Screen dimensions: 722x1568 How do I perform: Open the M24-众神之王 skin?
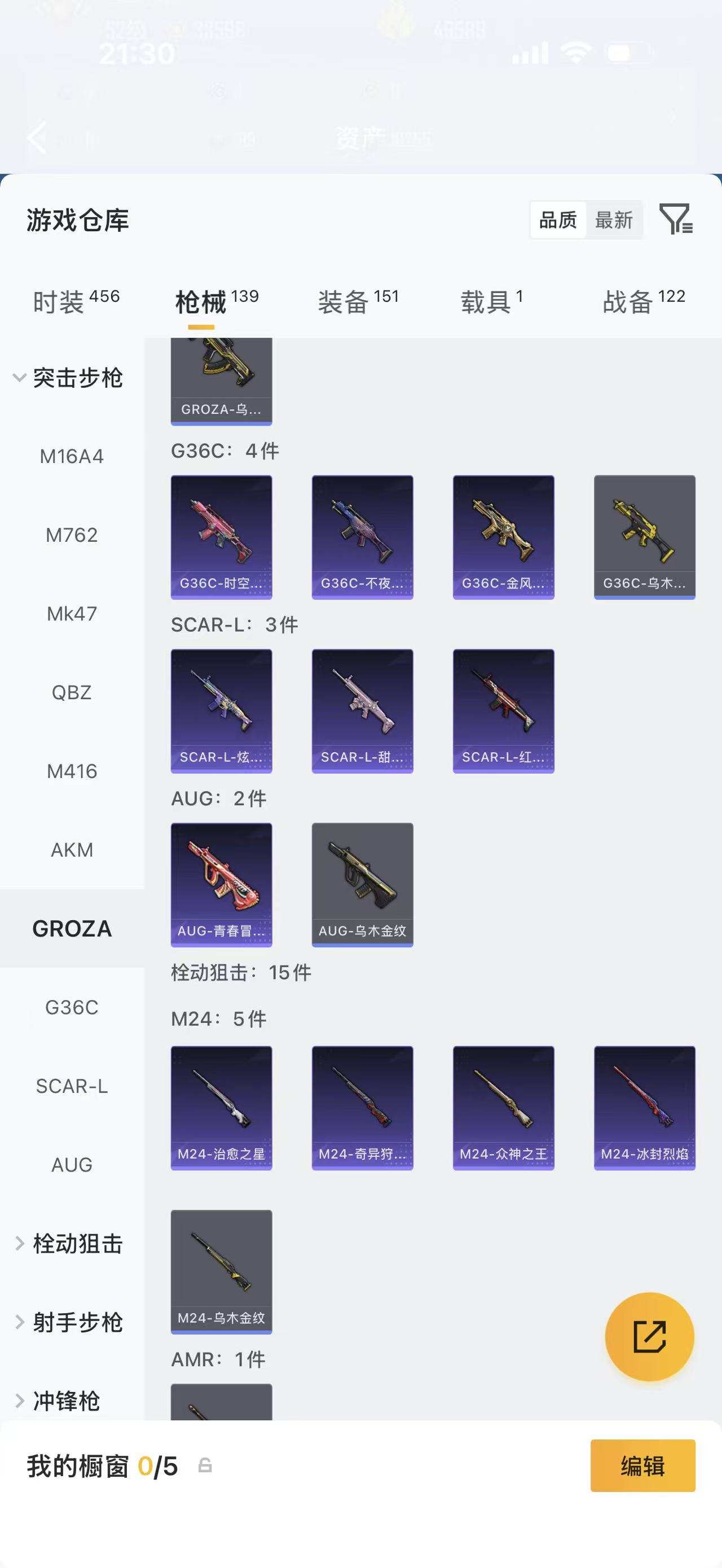[x=504, y=1108]
